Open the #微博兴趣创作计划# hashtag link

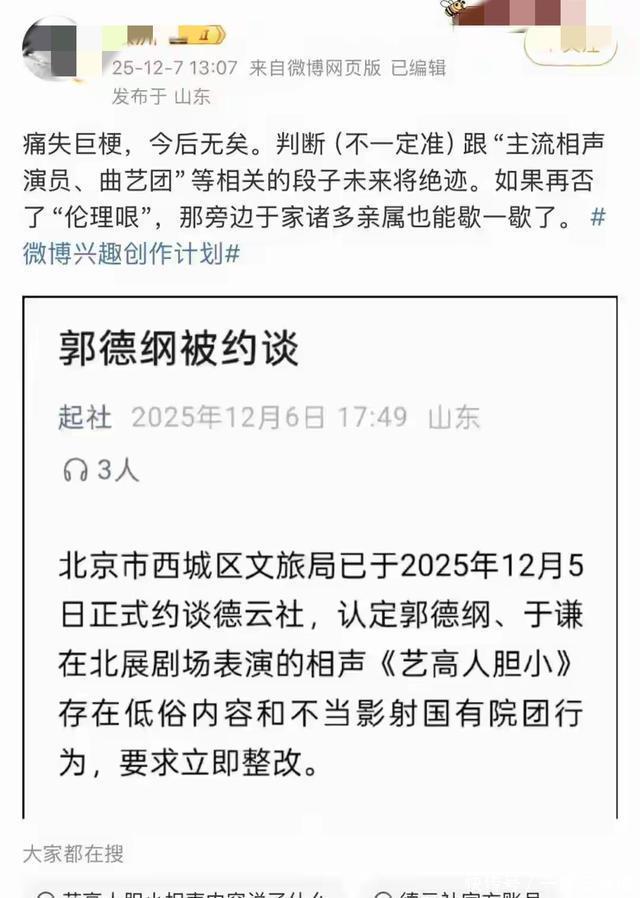tap(130, 253)
